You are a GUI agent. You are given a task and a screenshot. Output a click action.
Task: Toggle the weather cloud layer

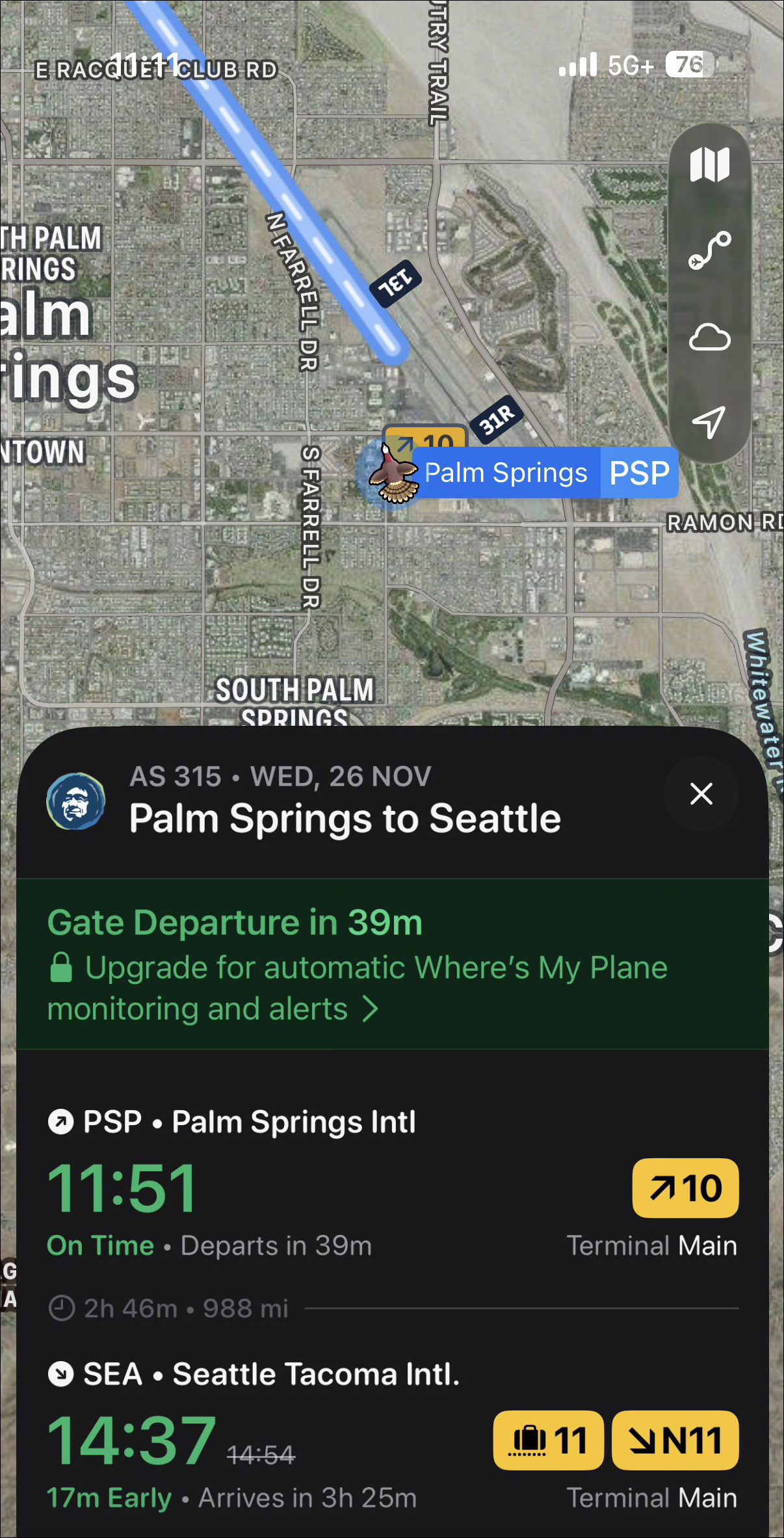[709, 338]
